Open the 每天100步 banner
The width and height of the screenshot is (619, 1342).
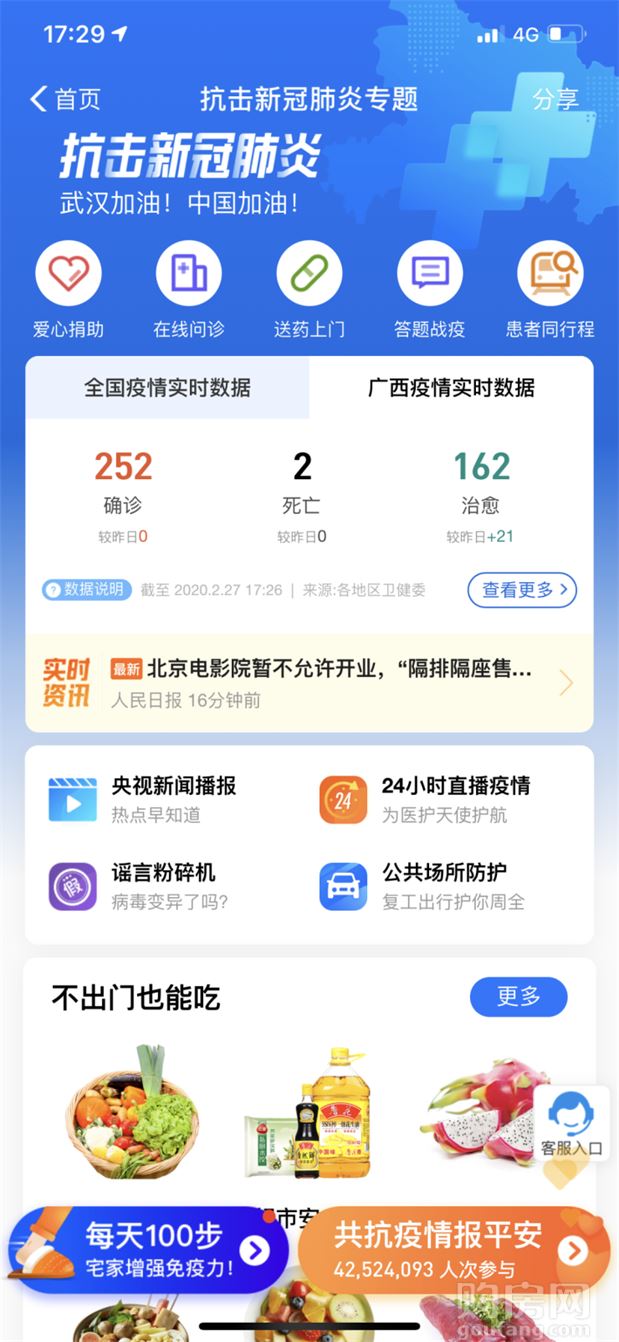point(150,1250)
